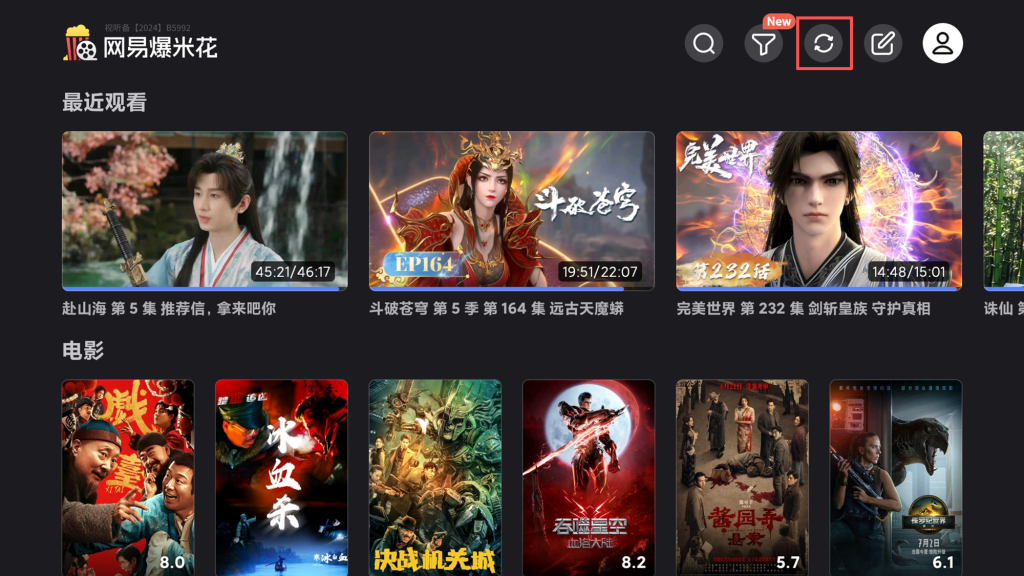The height and width of the screenshot is (576, 1024).
Task: Open the search icon
Action: tap(704, 44)
